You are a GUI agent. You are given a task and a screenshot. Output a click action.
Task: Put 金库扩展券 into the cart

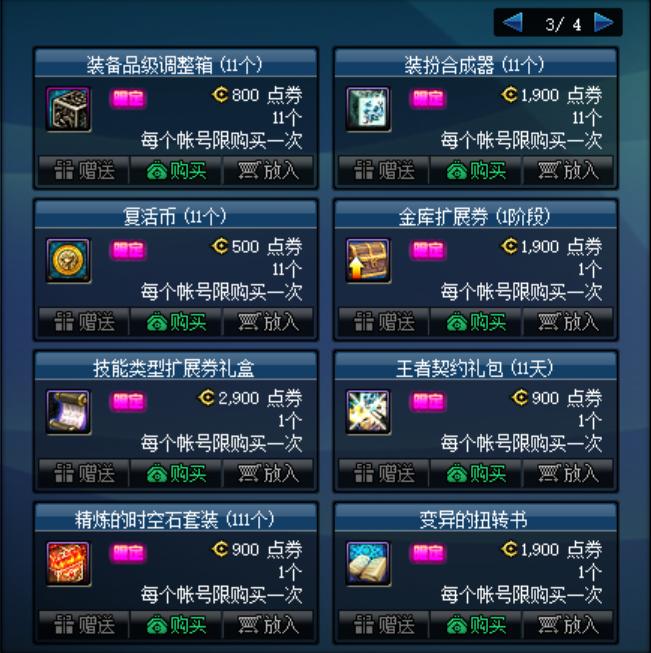(568, 323)
